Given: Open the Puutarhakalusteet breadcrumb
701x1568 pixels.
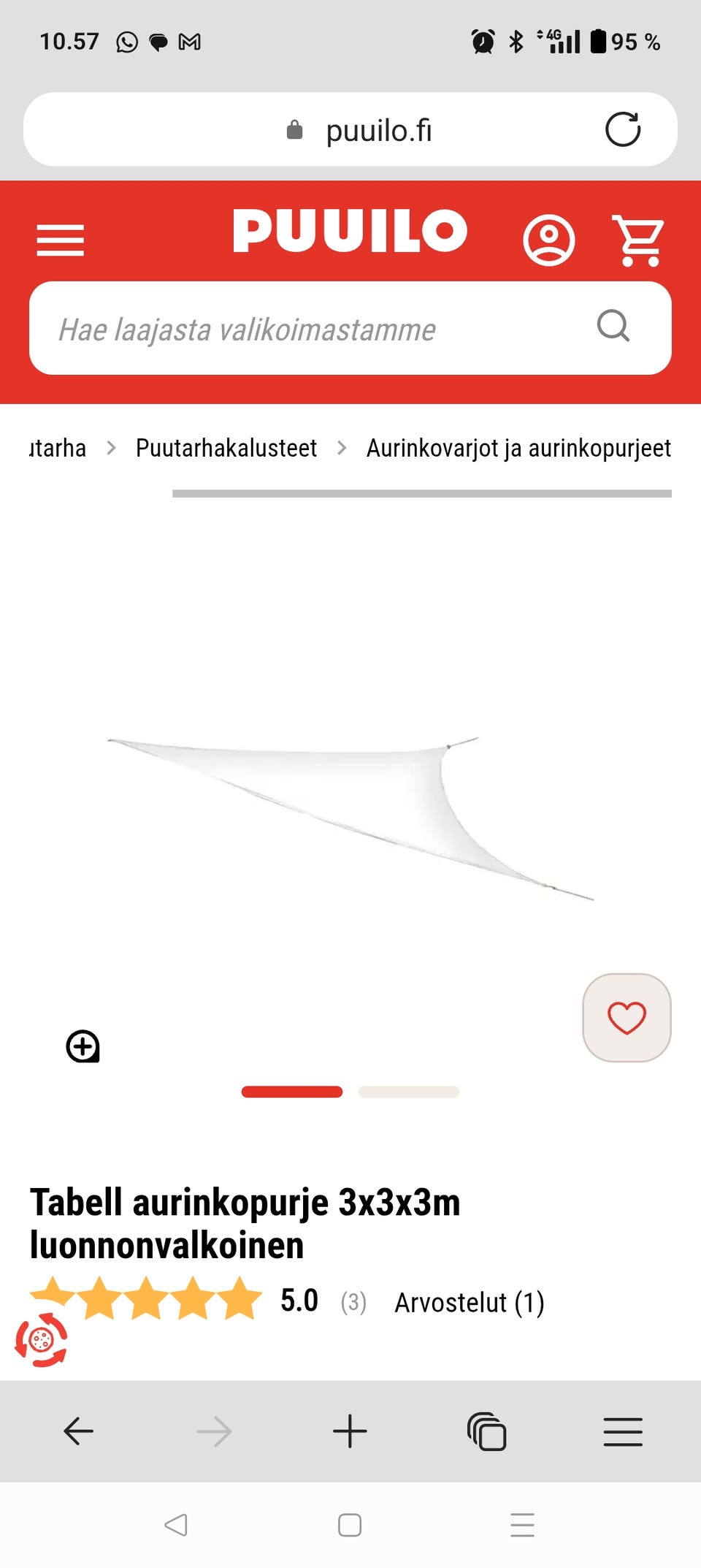Looking at the screenshot, I should 226,448.
